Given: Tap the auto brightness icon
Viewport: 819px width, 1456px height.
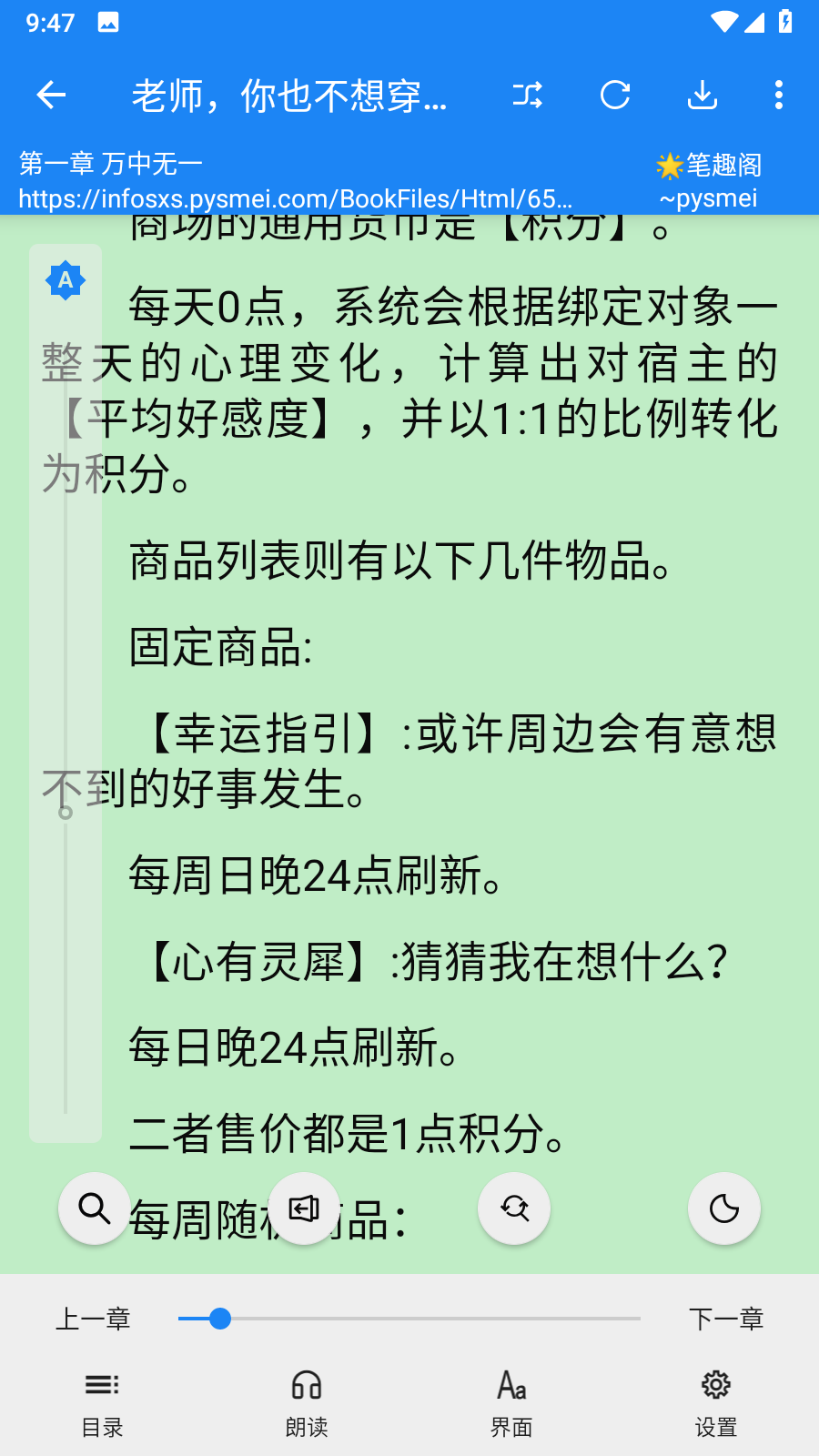Looking at the screenshot, I should click(66, 280).
